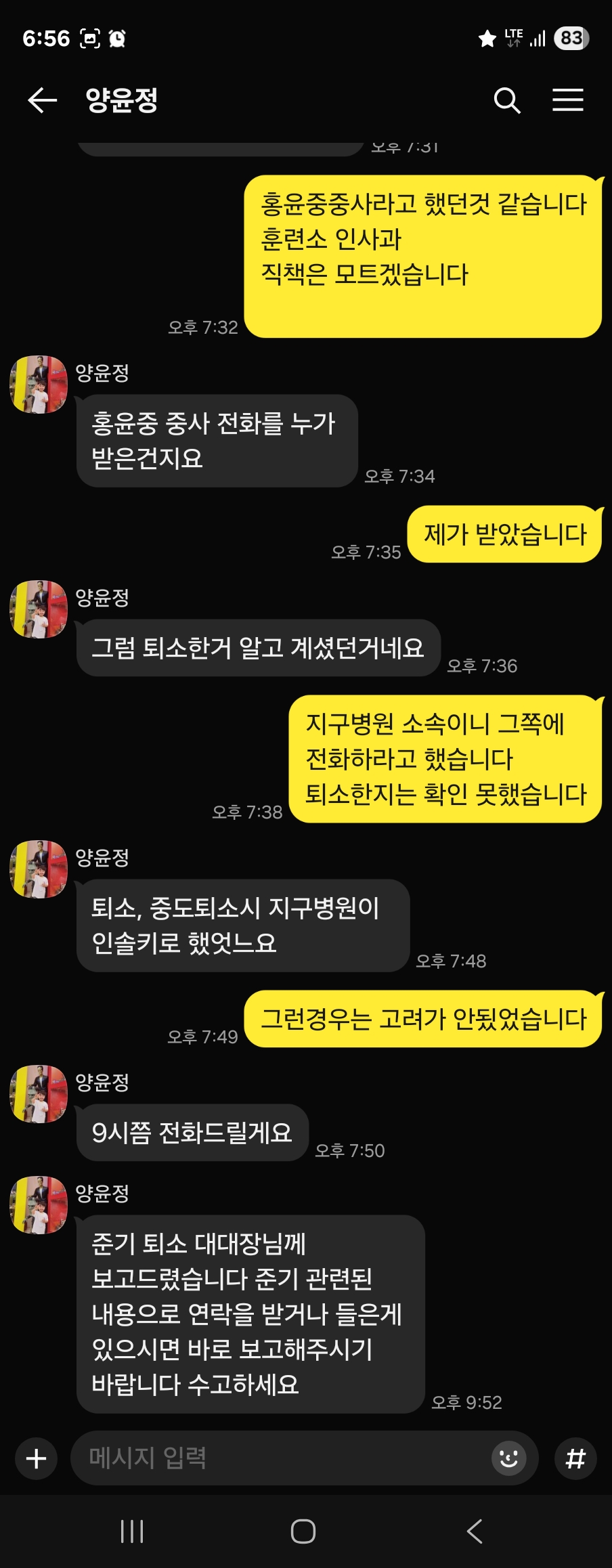The height and width of the screenshot is (1568, 612).
Task: Go back to the chat list
Action: [42, 100]
